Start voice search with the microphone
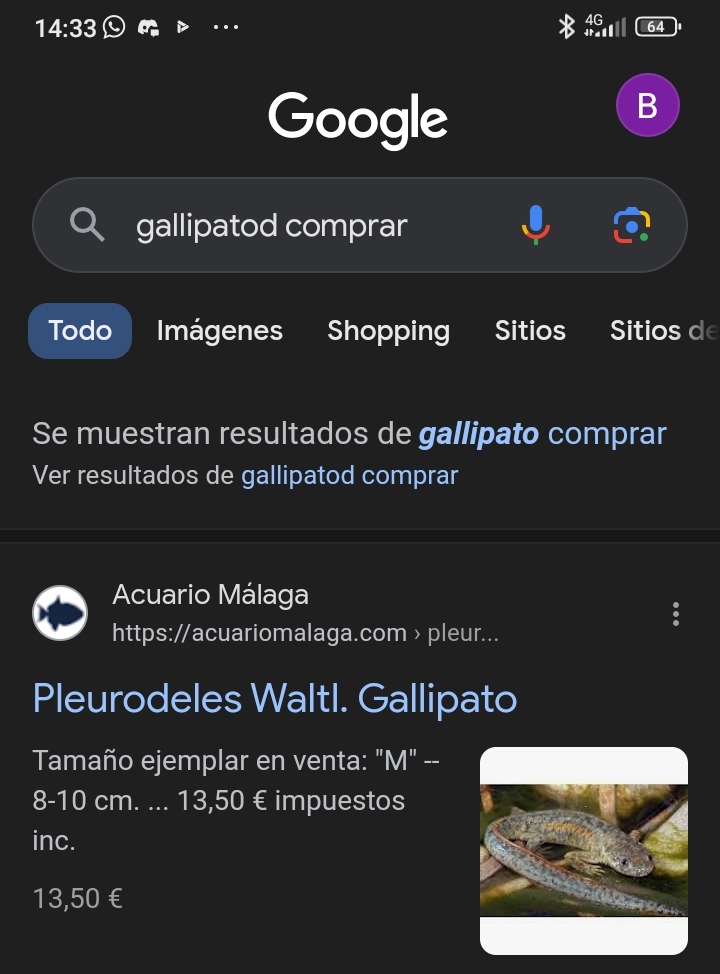The height and width of the screenshot is (974, 720). tap(536, 225)
